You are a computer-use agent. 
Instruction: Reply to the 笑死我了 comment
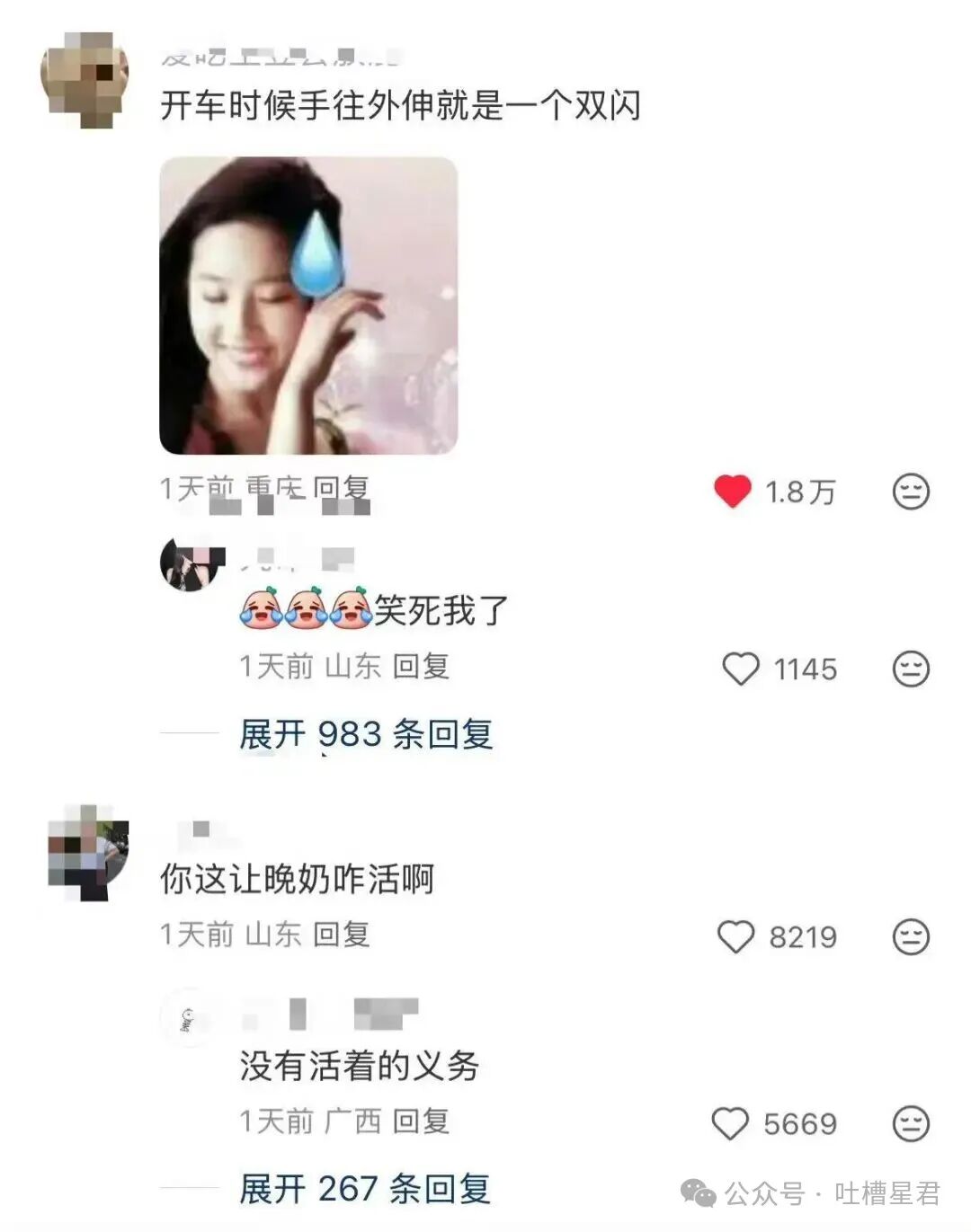421,667
